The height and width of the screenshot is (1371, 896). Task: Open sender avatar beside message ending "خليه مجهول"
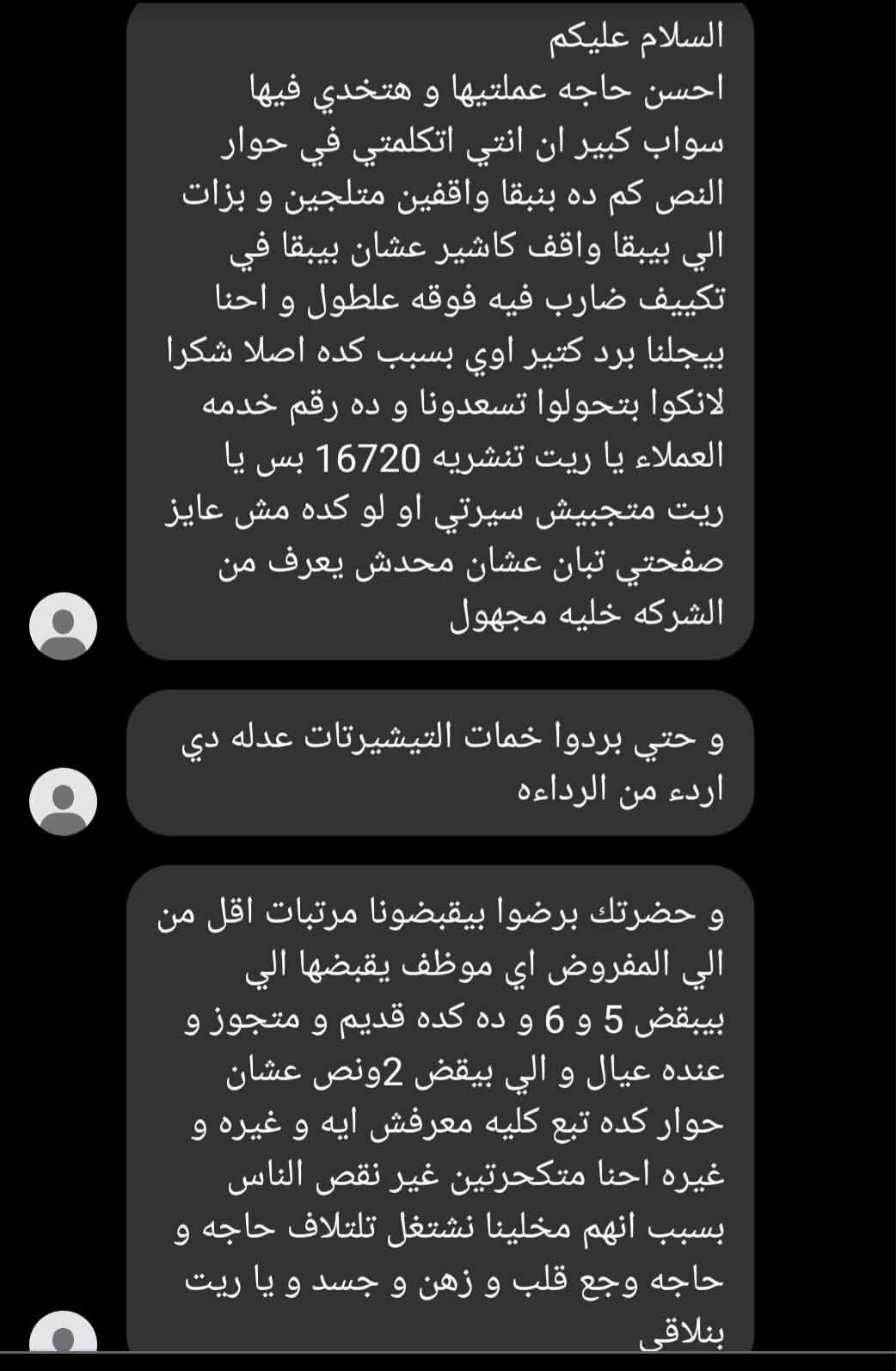[64, 626]
